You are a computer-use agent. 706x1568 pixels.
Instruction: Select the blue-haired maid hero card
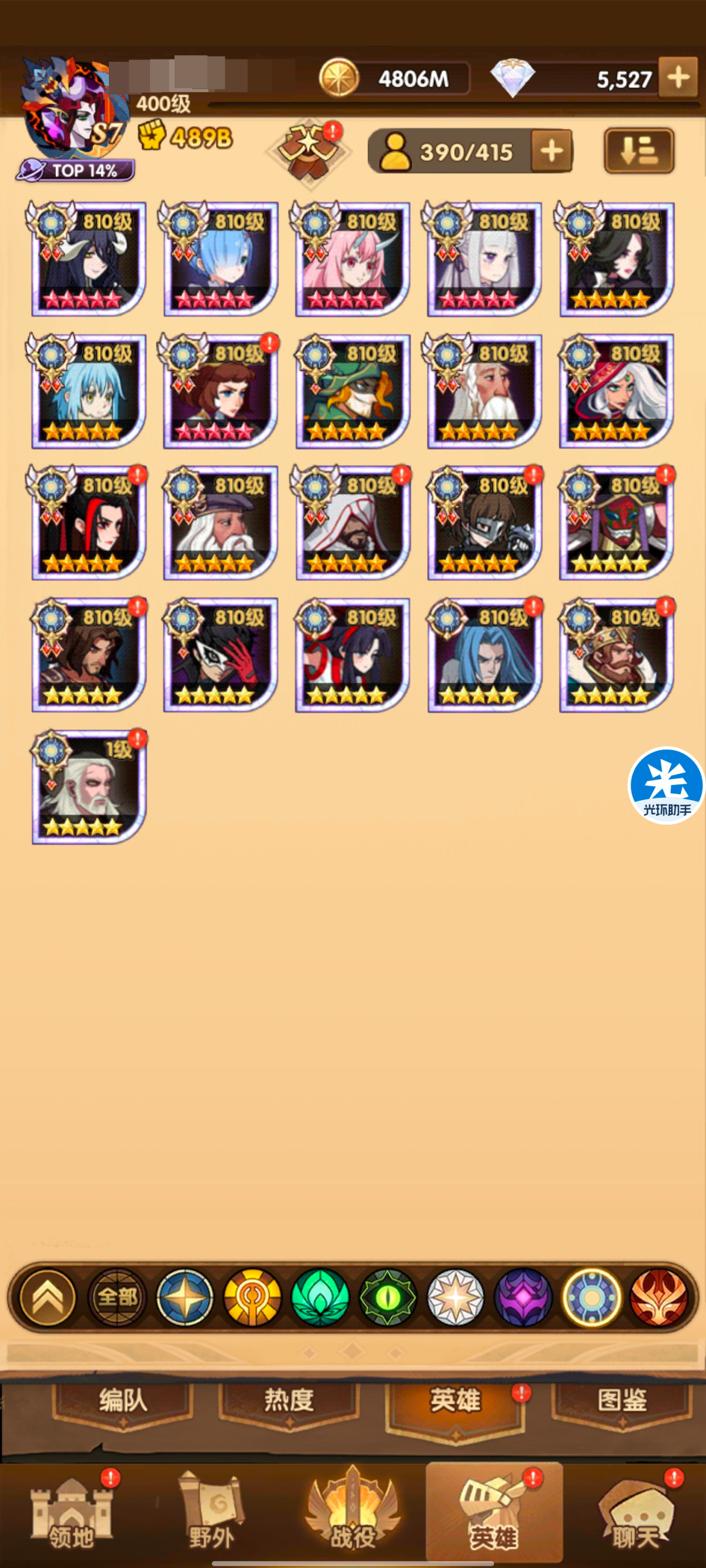[221, 259]
